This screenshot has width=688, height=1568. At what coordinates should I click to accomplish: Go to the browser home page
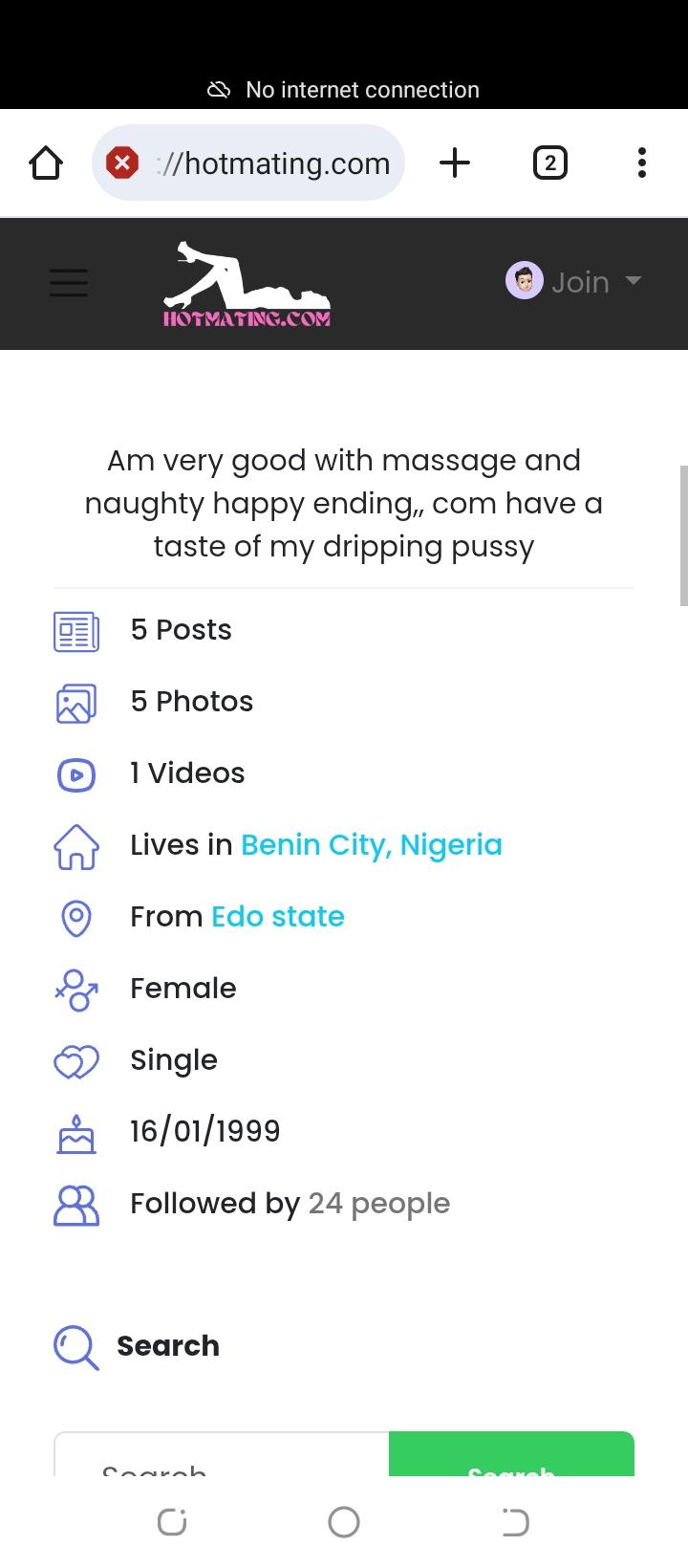tap(46, 163)
